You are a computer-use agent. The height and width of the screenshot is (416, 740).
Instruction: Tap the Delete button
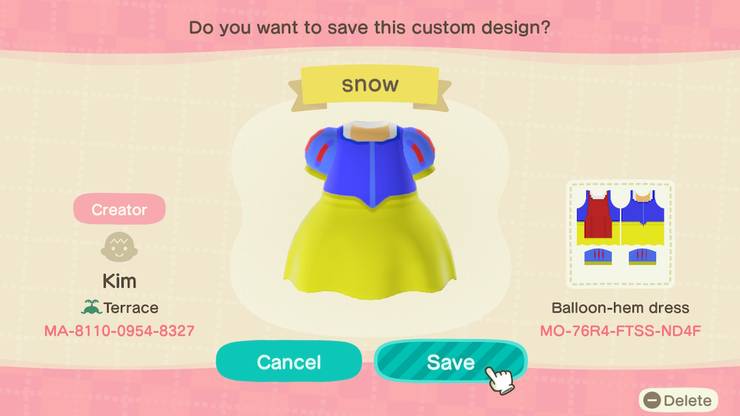tap(679, 400)
